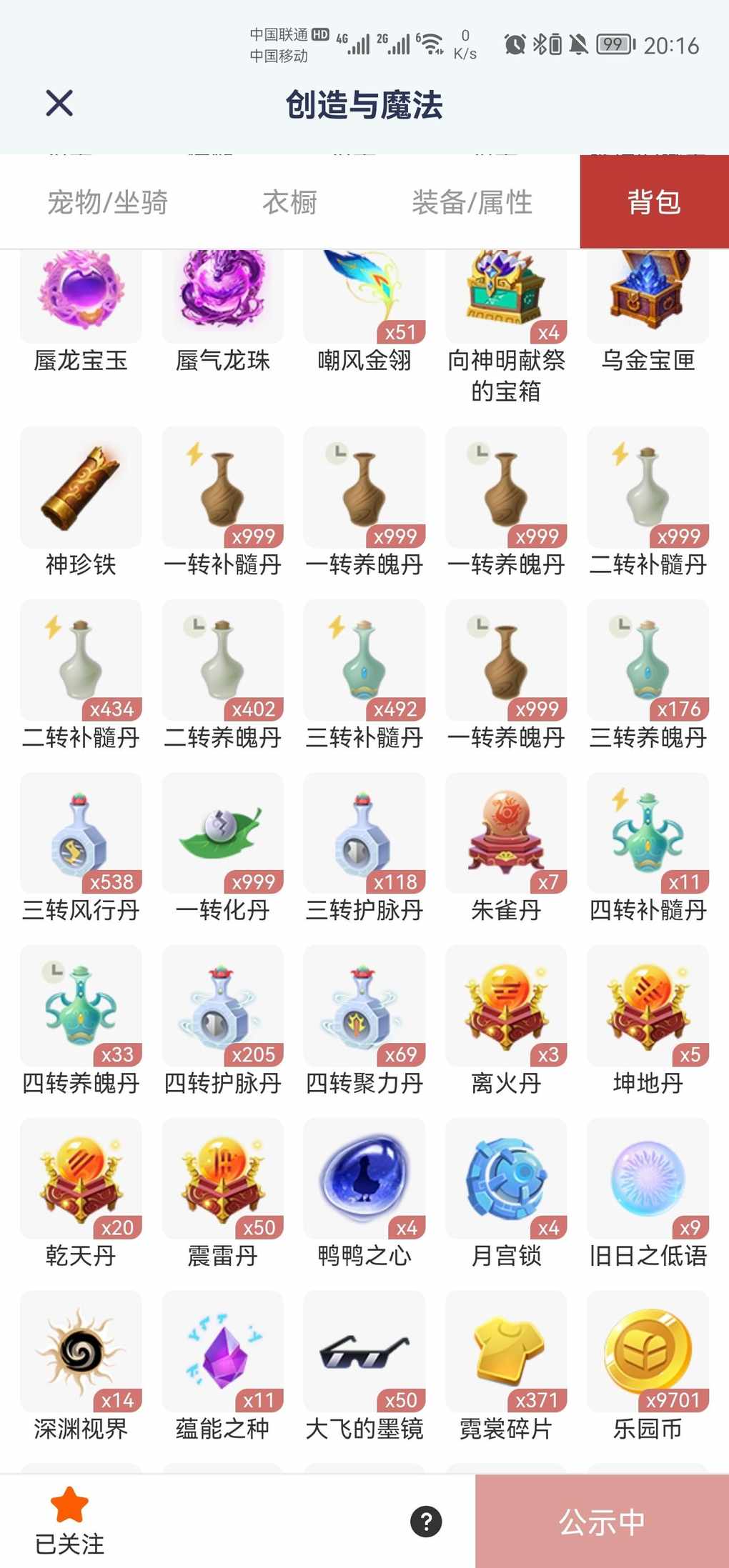Switch to the 宠物/坐骑 tab
This screenshot has width=729, height=1568.
(107, 202)
